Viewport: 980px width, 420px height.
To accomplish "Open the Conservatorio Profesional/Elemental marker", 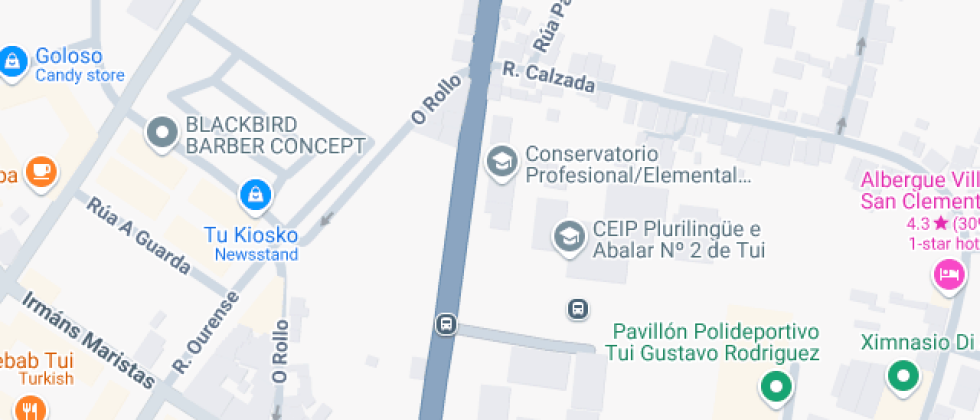I will (502, 163).
